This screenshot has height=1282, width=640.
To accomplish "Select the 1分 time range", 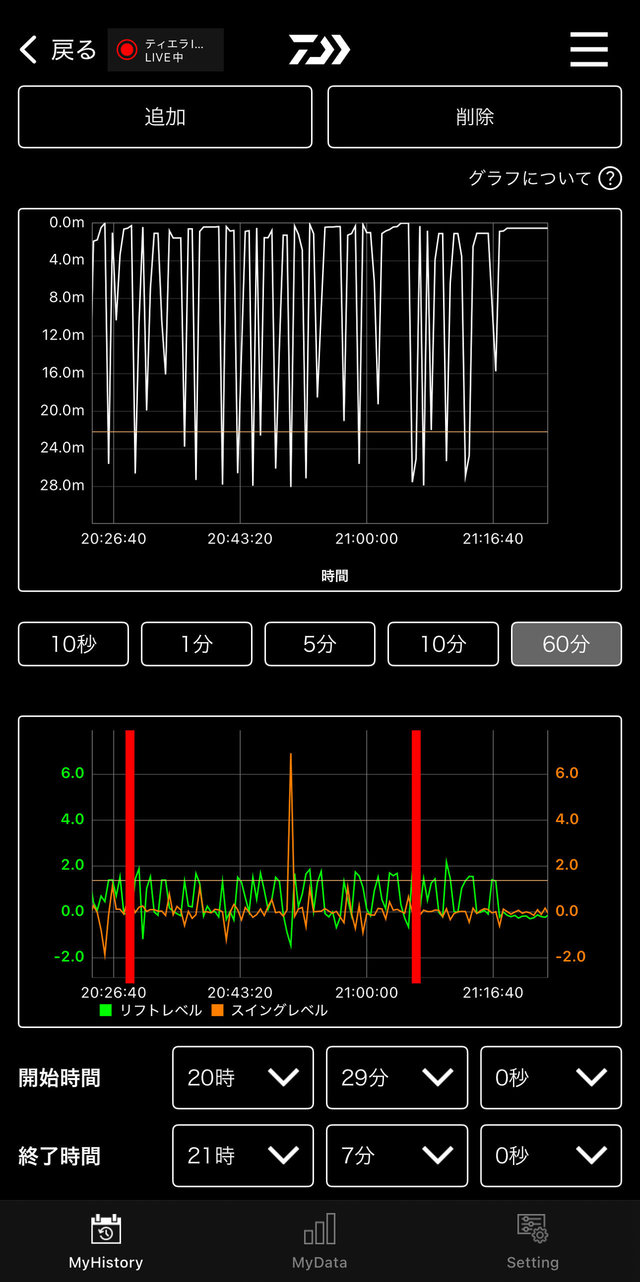I will [x=196, y=644].
